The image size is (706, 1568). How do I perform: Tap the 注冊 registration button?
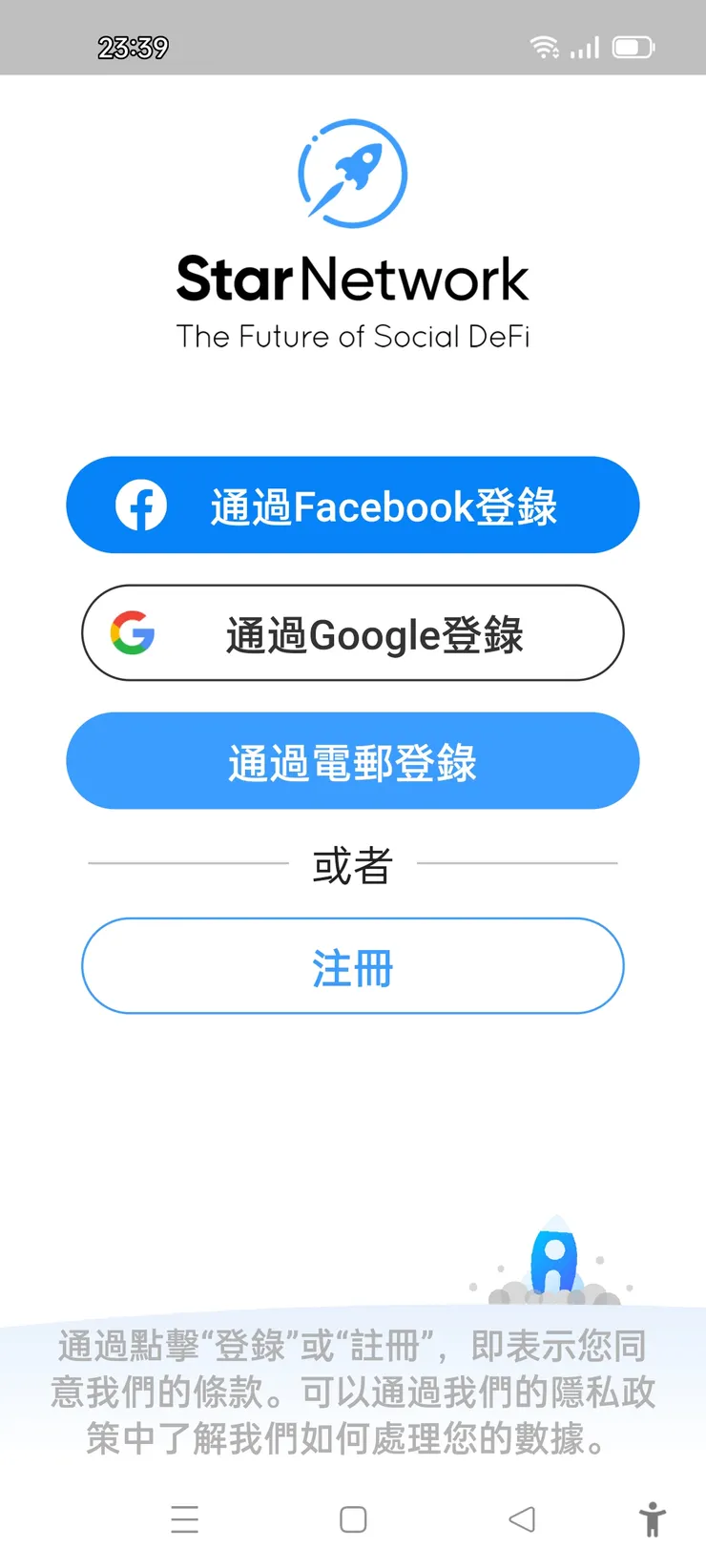click(353, 965)
